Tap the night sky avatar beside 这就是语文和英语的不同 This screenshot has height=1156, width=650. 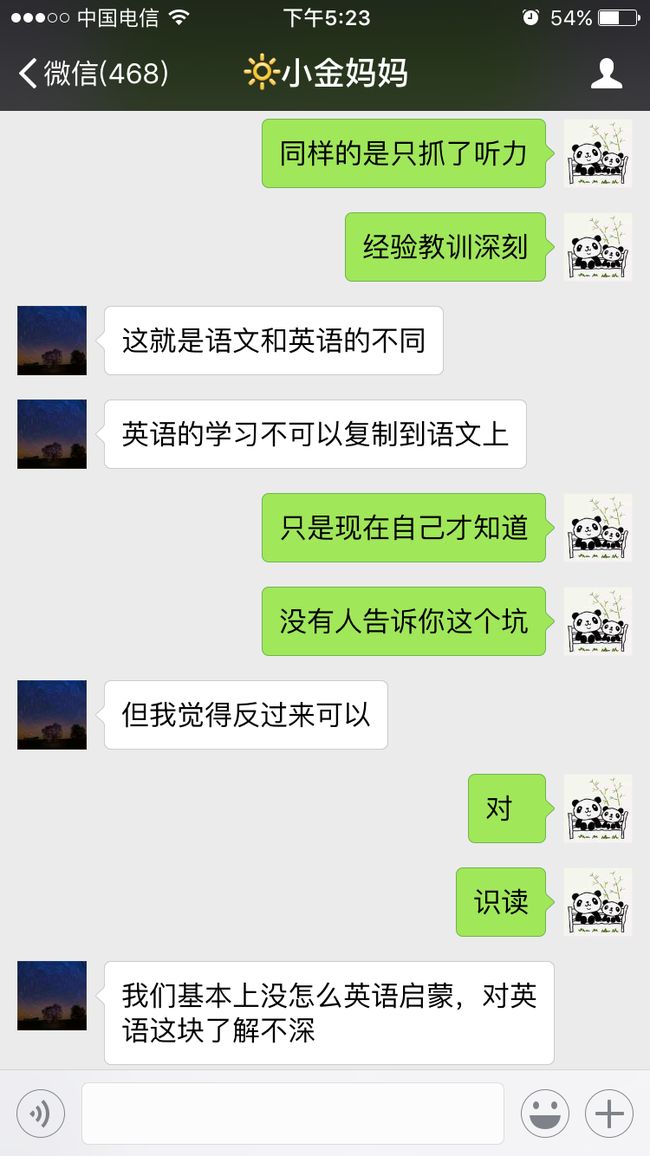52,341
